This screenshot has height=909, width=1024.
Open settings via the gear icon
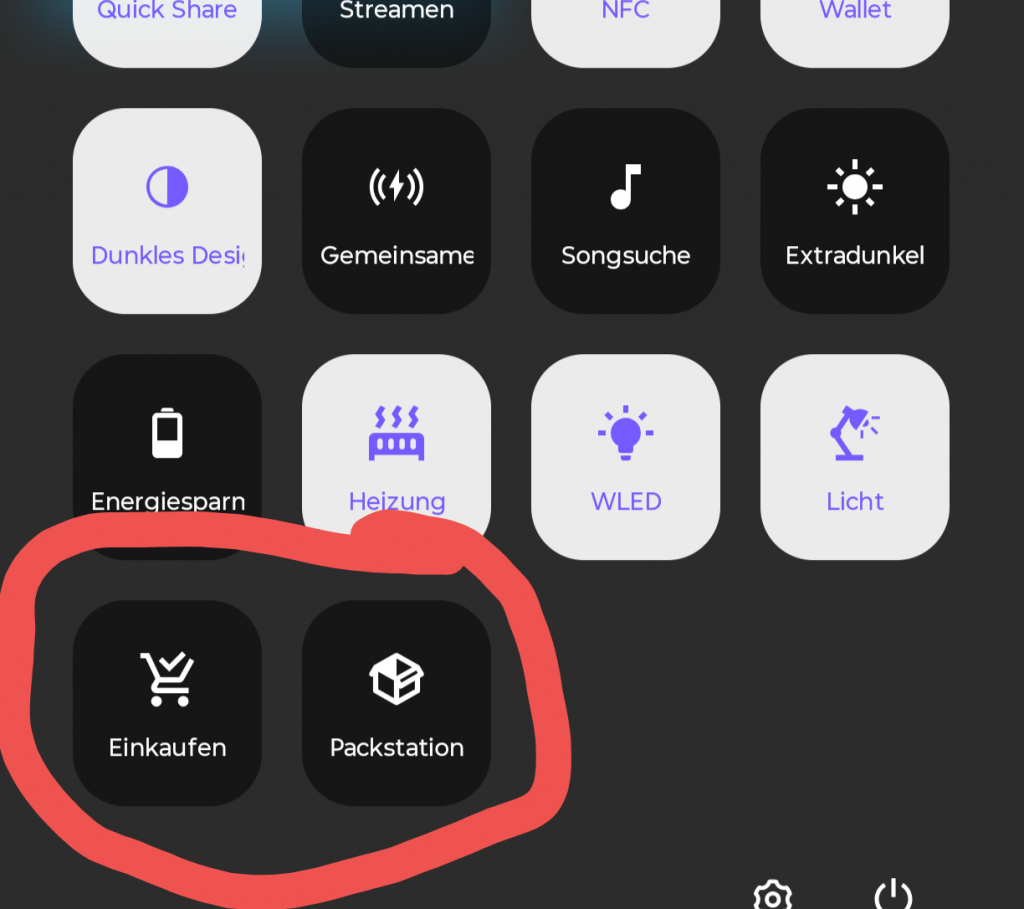(x=772, y=895)
